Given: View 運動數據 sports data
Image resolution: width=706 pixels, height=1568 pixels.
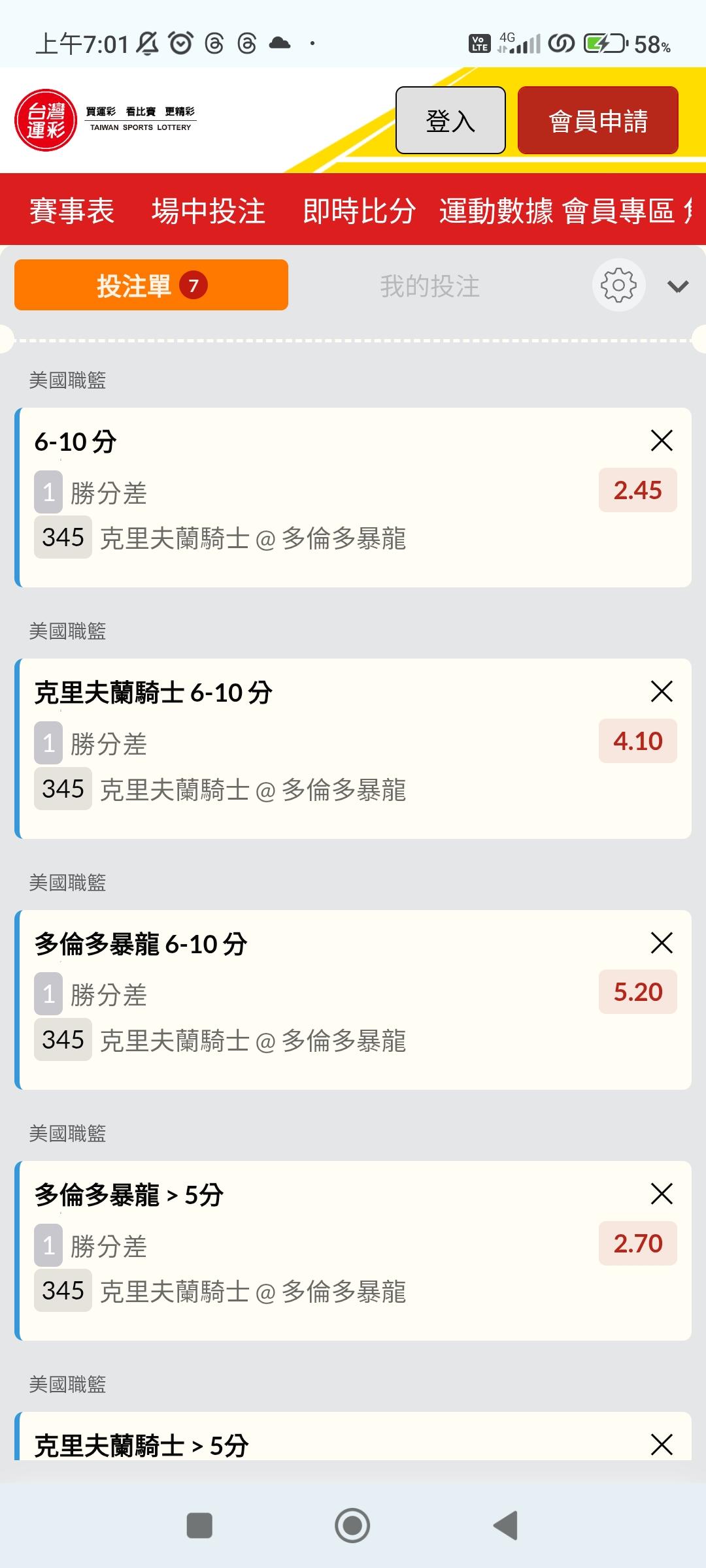Looking at the screenshot, I should pyautogui.click(x=496, y=211).
